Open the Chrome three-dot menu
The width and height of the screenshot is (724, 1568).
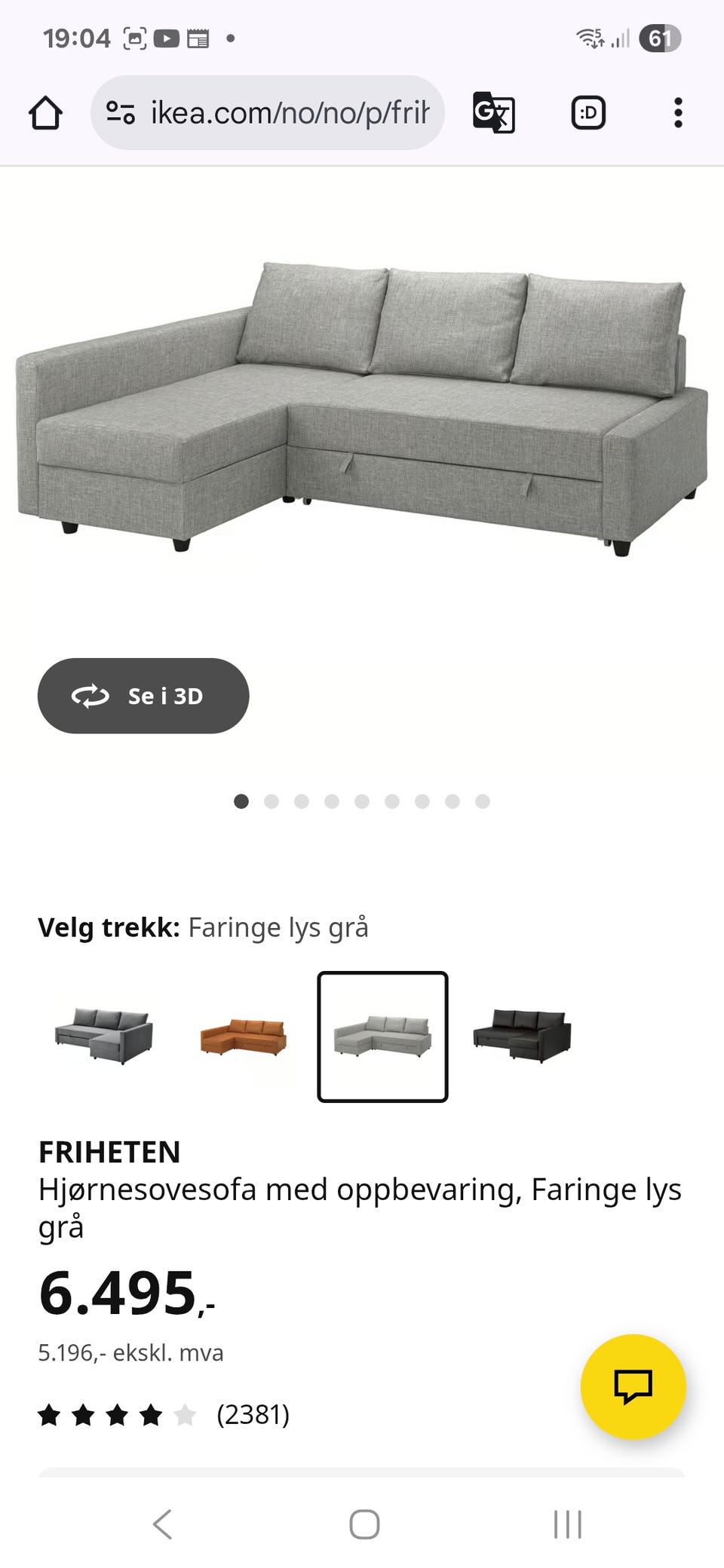(x=677, y=113)
